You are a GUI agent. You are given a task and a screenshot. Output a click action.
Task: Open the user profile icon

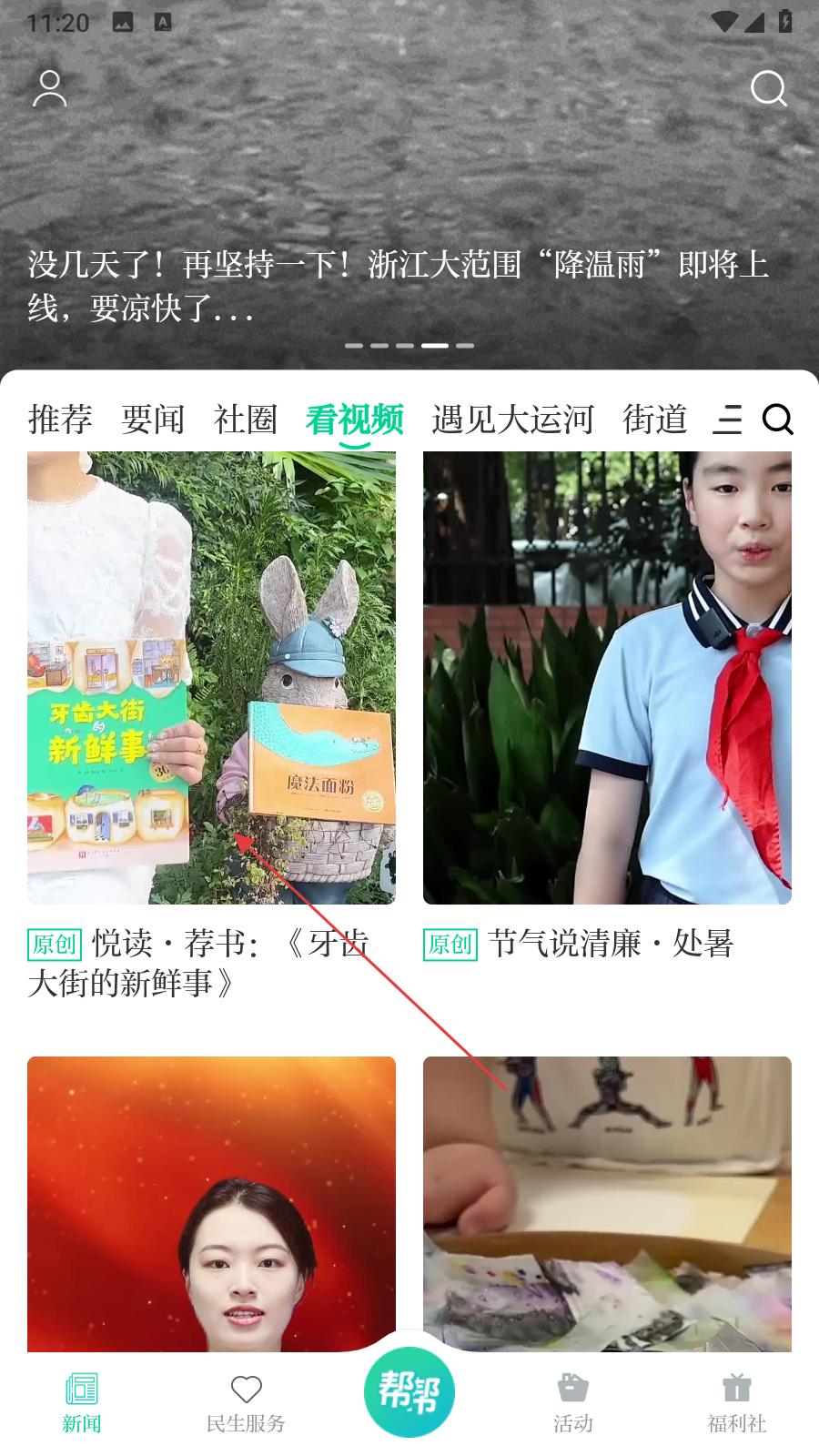[x=49, y=89]
